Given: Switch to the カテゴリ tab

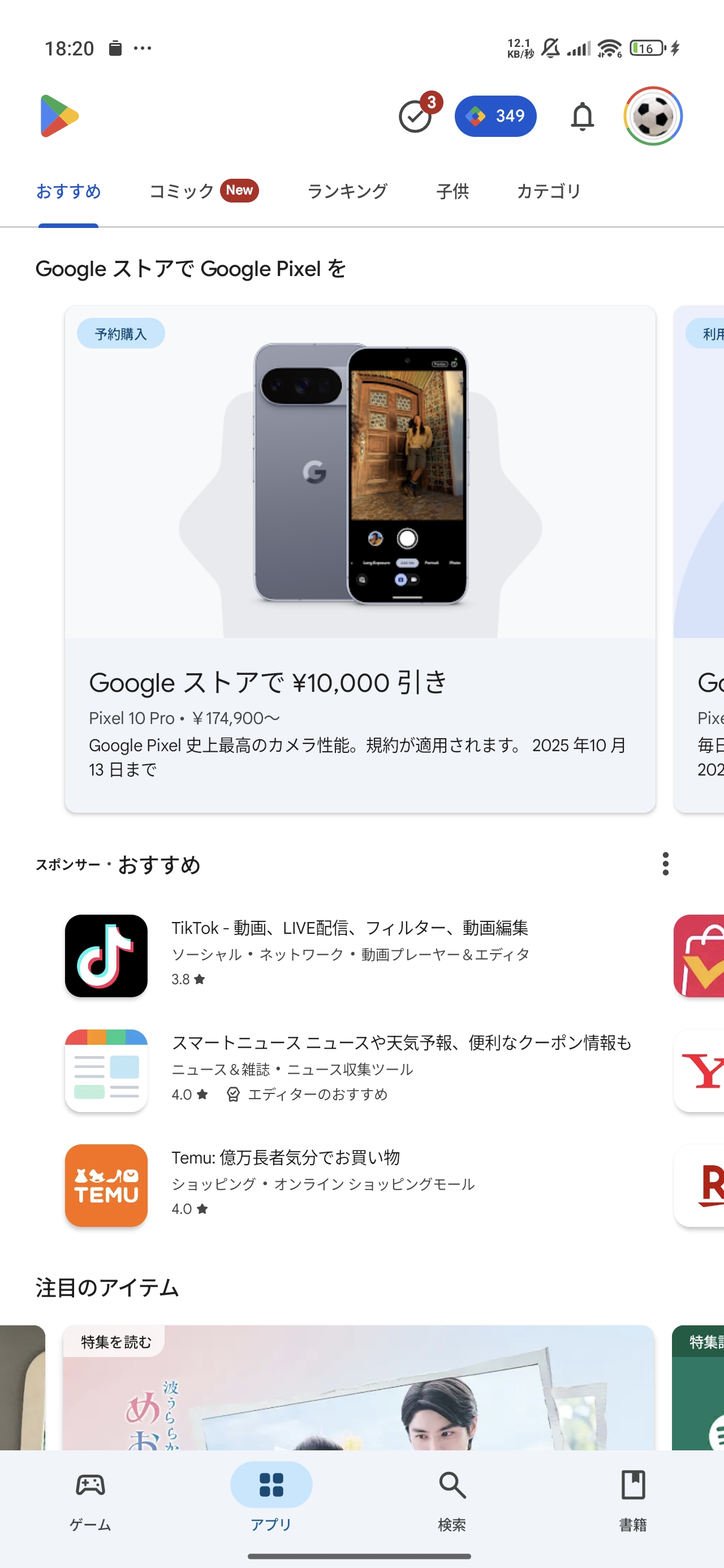Looking at the screenshot, I should tap(549, 191).
